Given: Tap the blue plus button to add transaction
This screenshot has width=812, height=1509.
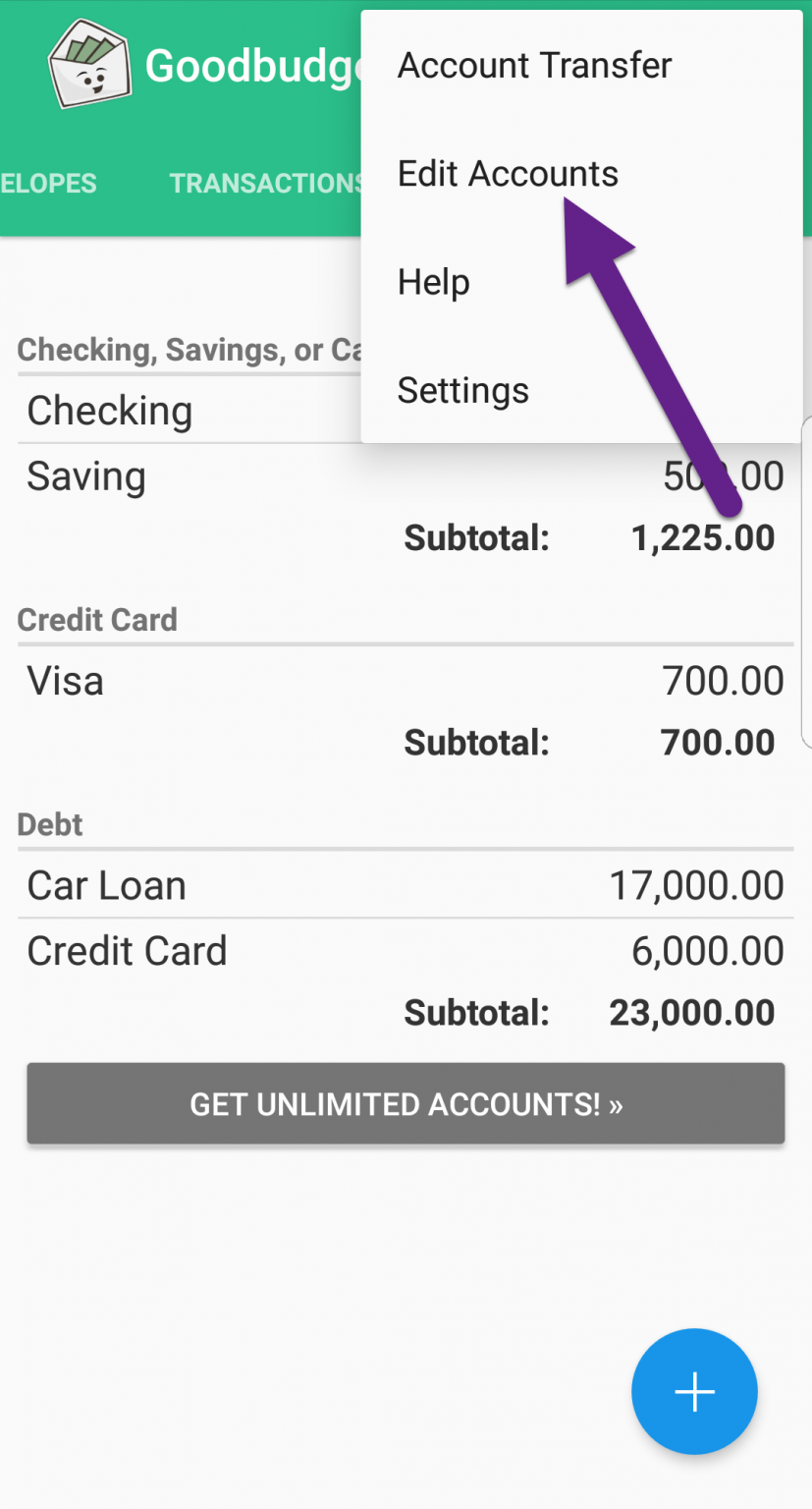Looking at the screenshot, I should pos(694,1391).
